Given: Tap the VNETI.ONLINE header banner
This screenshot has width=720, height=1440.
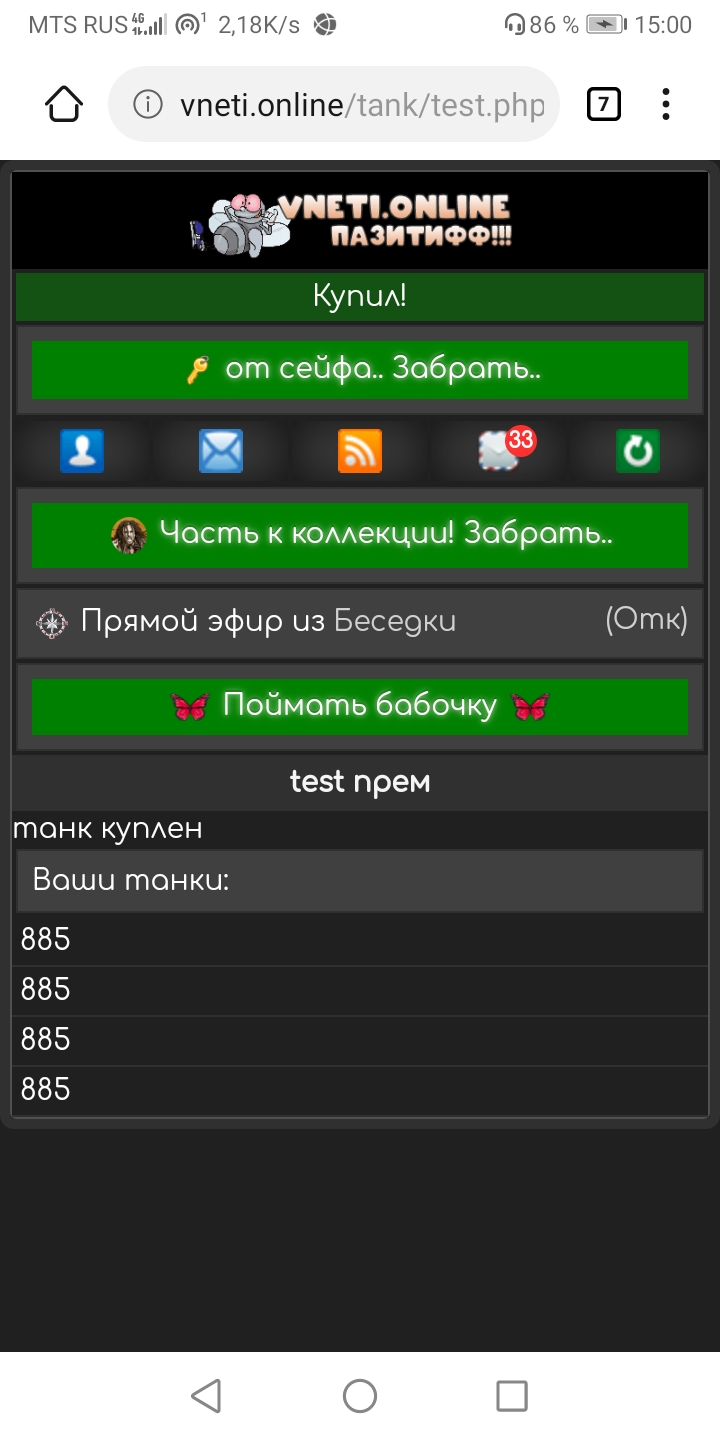Looking at the screenshot, I should [360, 221].
